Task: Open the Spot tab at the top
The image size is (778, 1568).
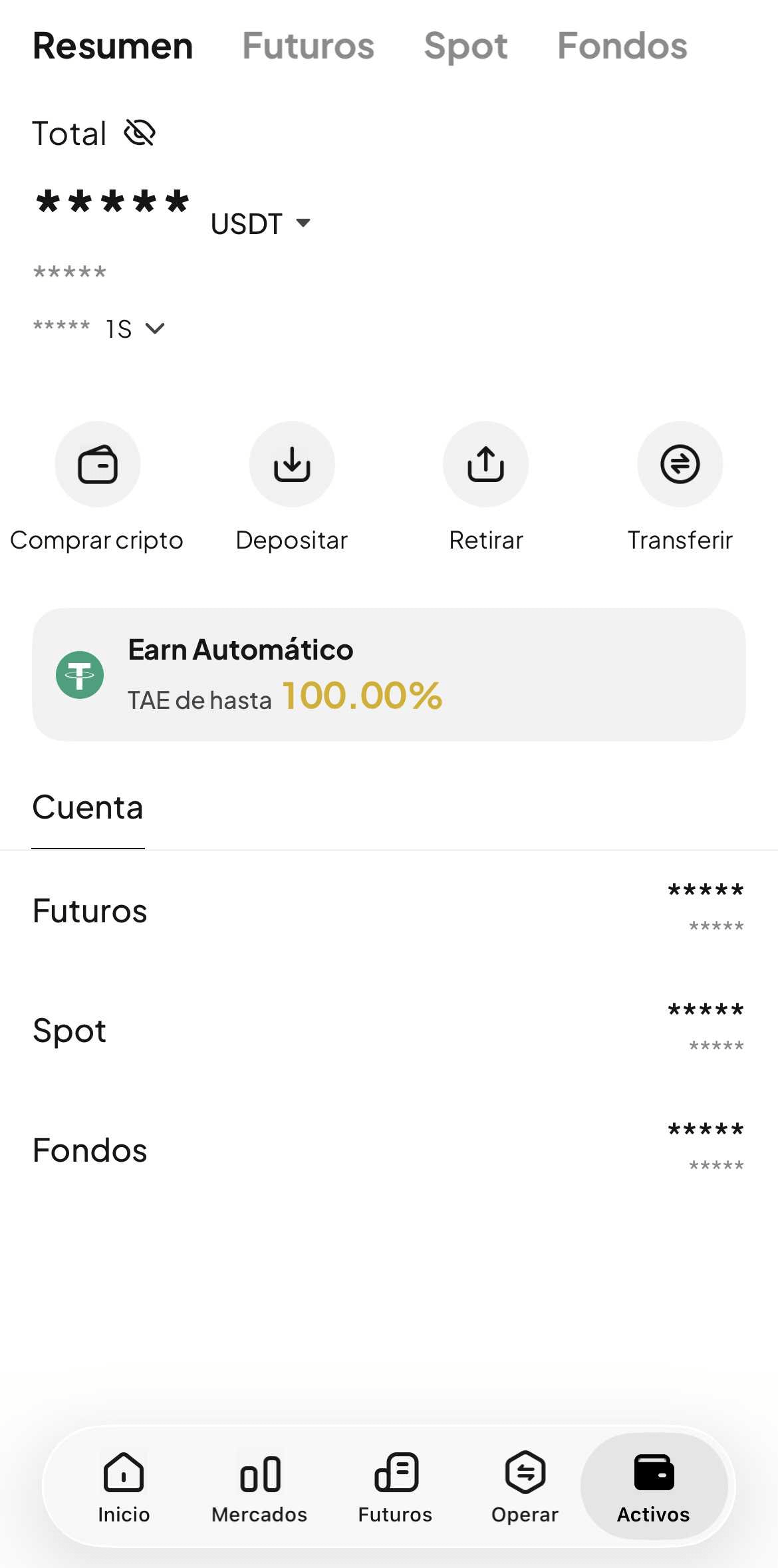Action: (465, 46)
